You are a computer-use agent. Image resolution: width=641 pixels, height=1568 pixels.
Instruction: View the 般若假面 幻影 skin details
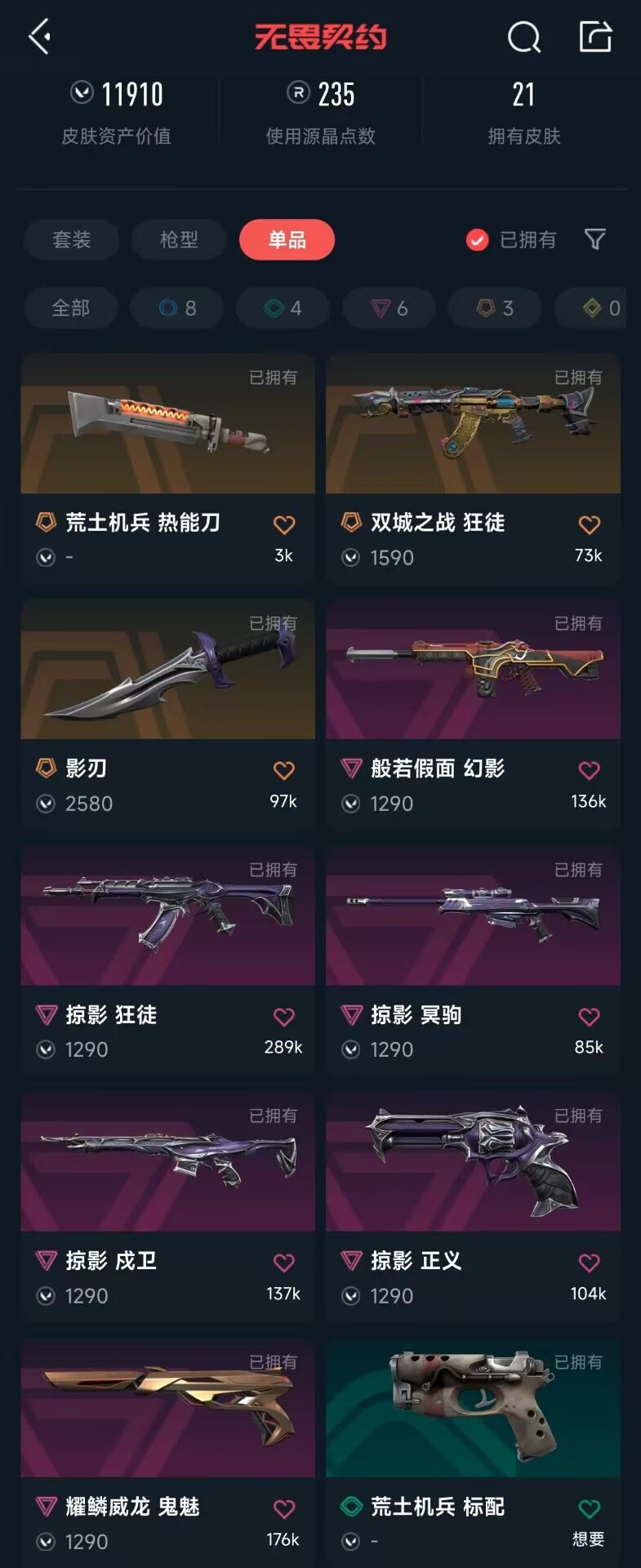(472, 671)
